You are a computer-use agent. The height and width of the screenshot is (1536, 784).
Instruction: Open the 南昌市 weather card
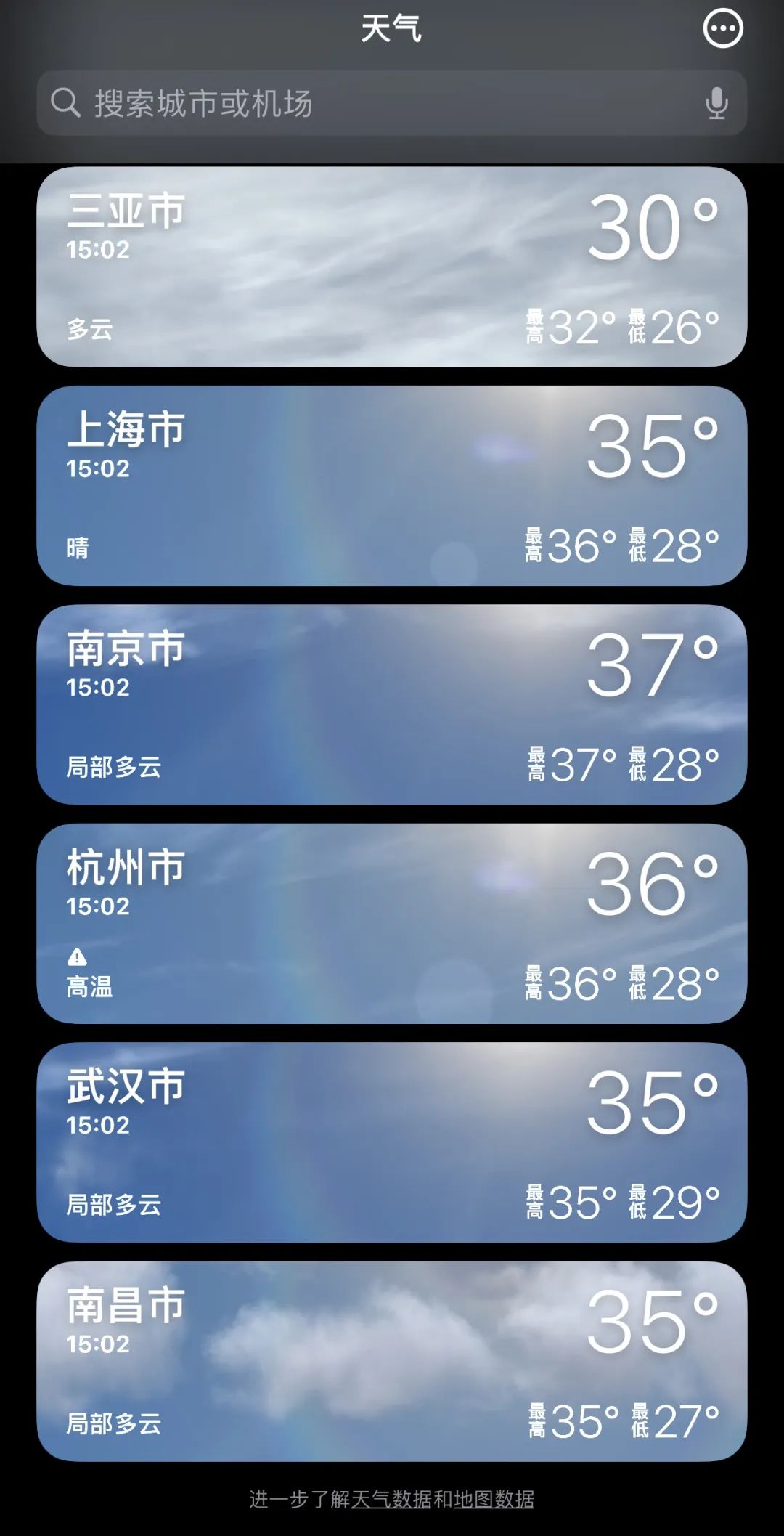click(x=392, y=1362)
